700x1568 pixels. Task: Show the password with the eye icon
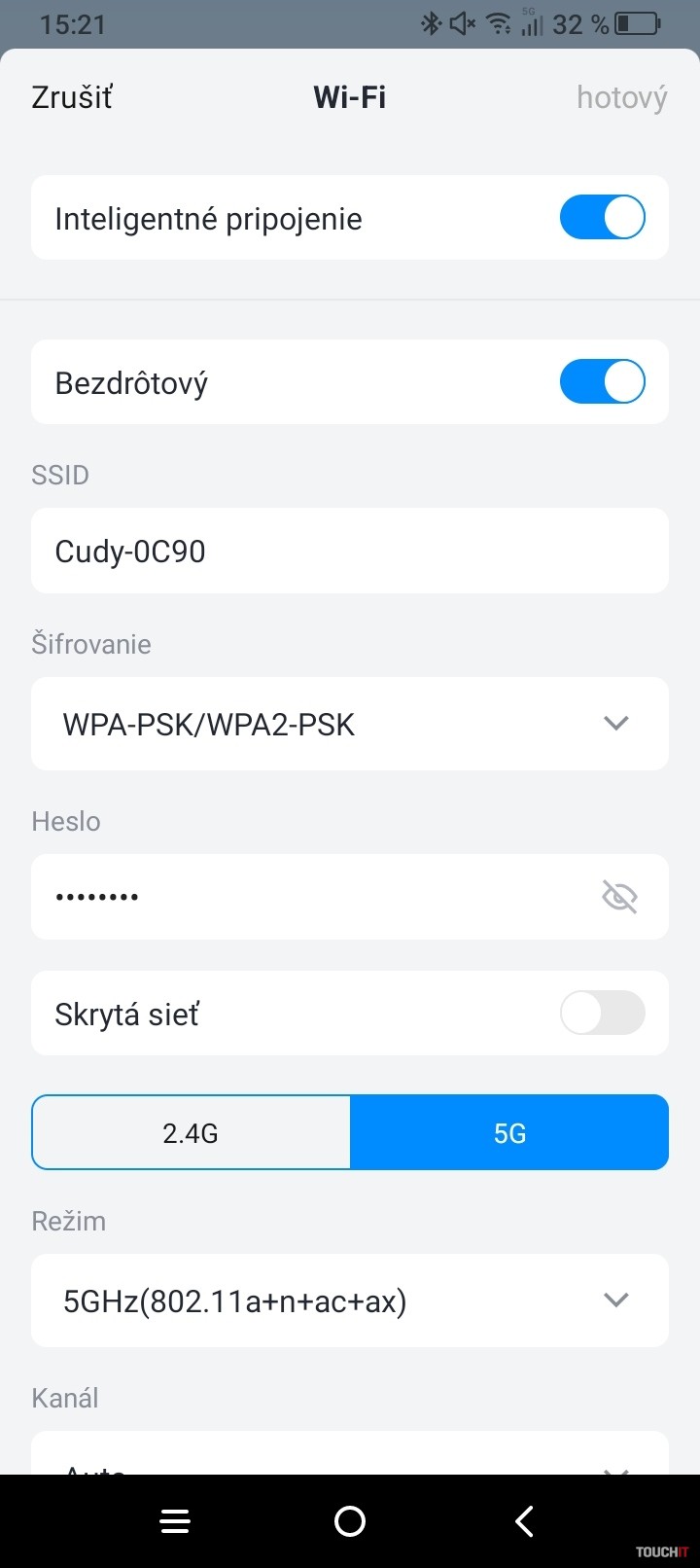pos(619,896)
